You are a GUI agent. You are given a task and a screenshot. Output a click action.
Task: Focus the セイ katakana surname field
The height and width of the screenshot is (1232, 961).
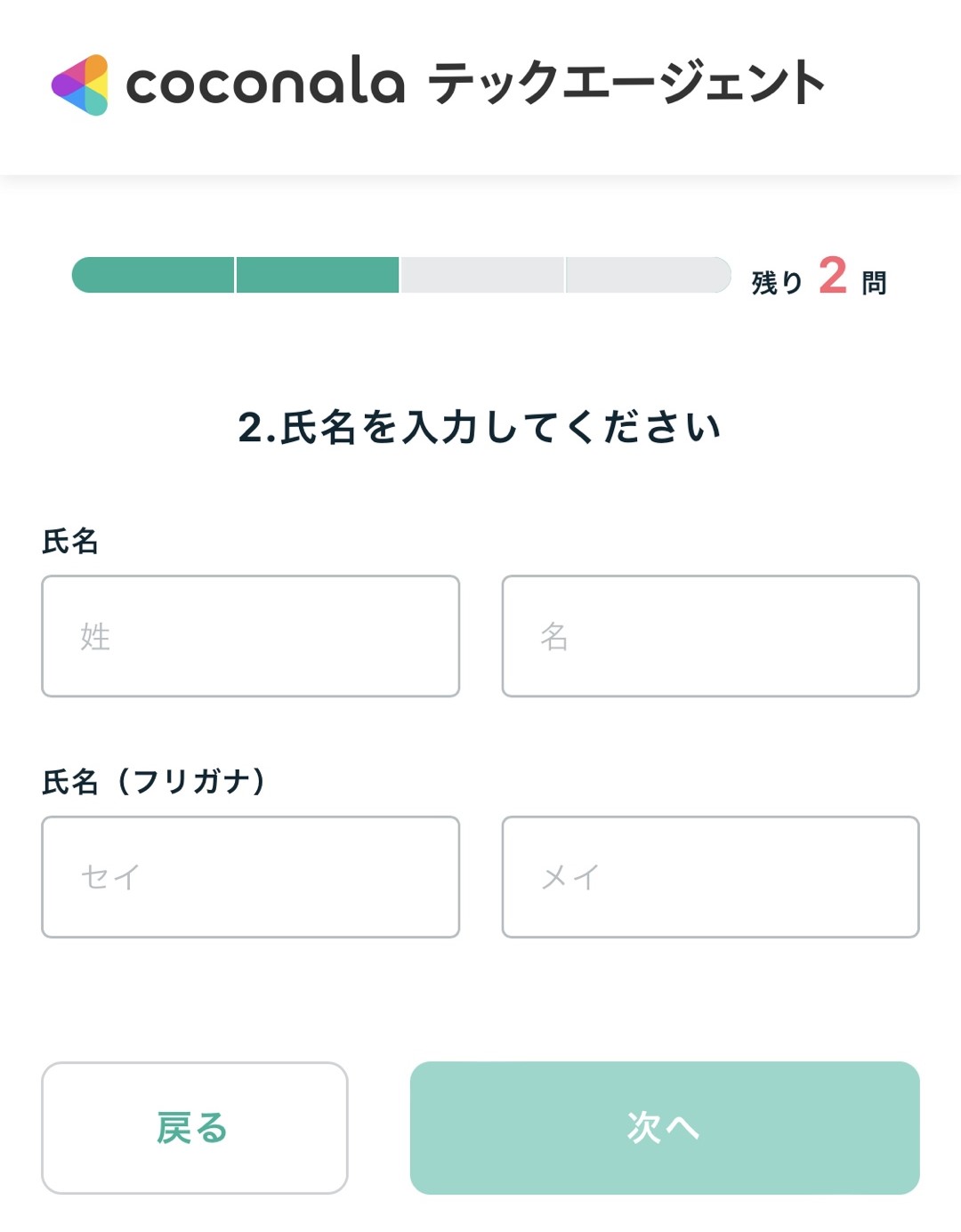pos(250,876)
